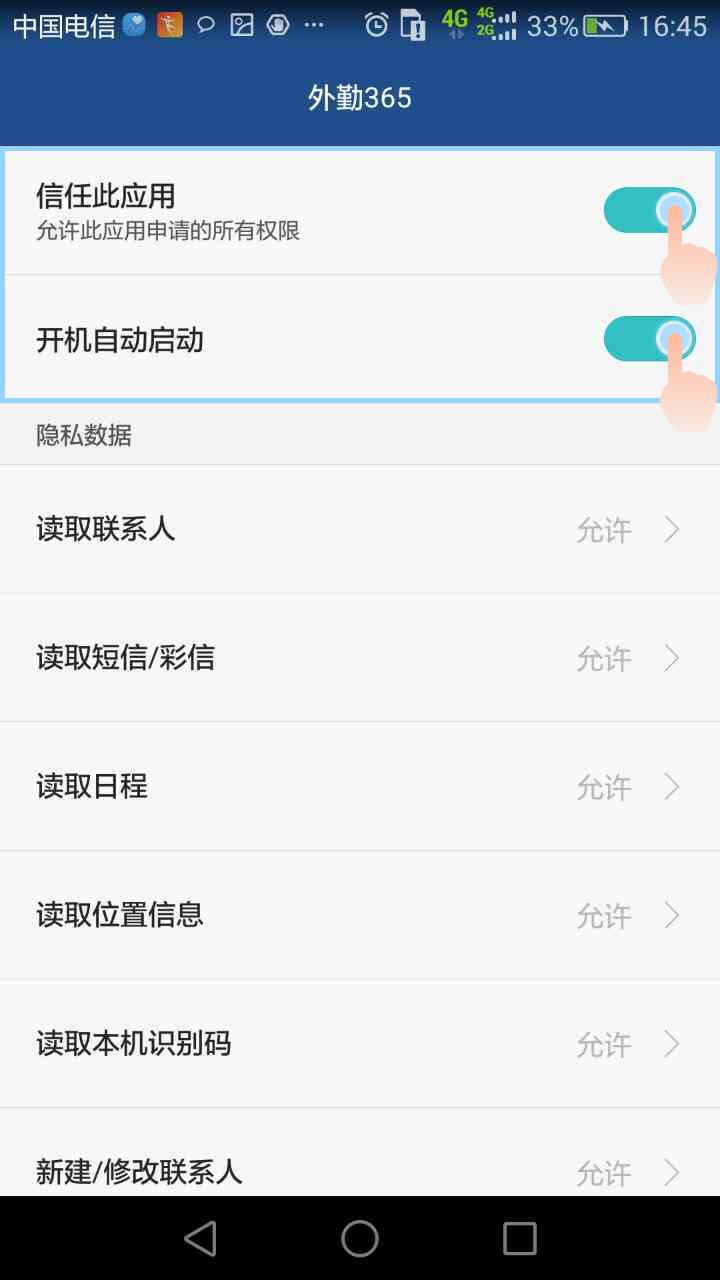Open the 读取日程 permission row
The height and width of the screenshot is (1280, 720).
[x=360, y=786]
